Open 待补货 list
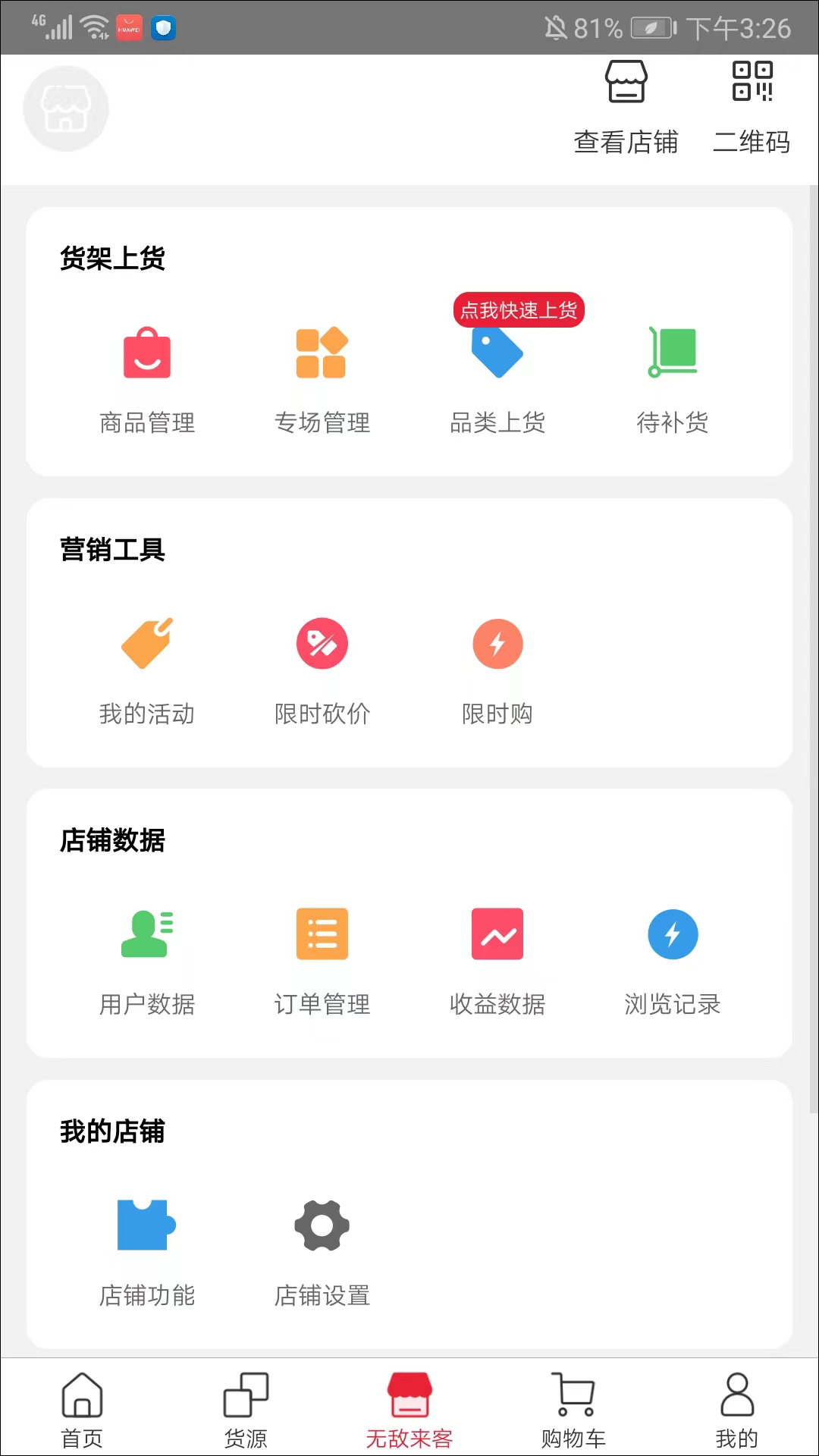This screenshot has height=1456, width=819. pos(673,379)
